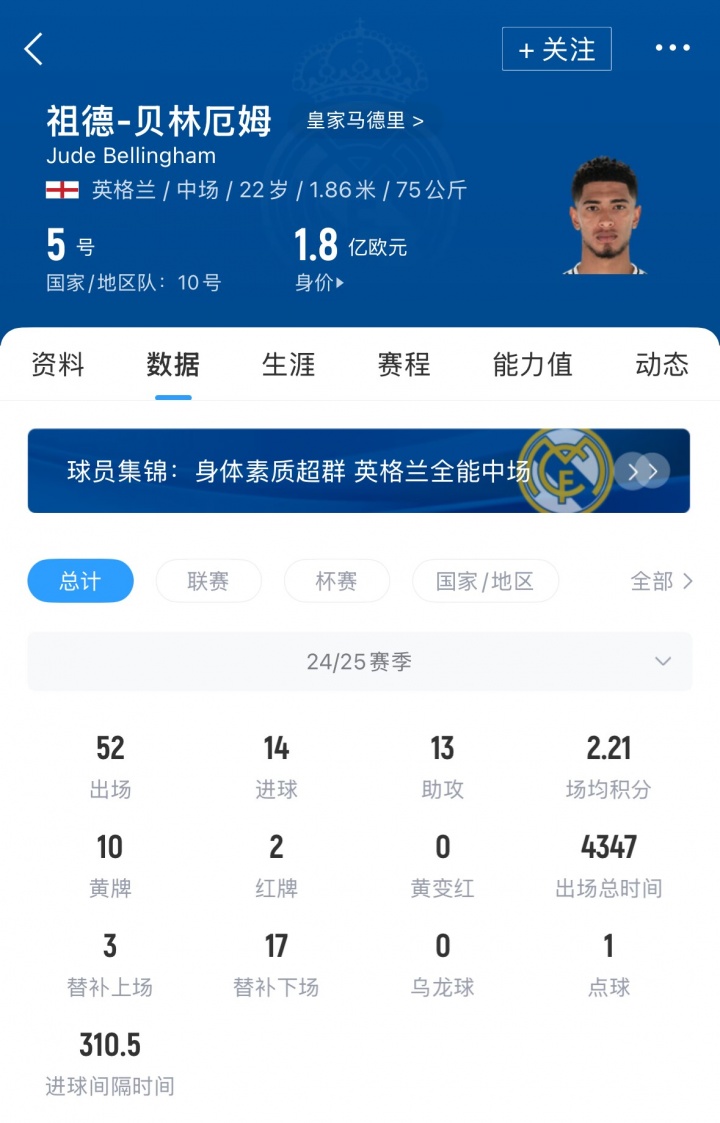This screenshot has width=720, height=1123.
Task: Switch to the 能力值 tab
Action: coord(532,364)
